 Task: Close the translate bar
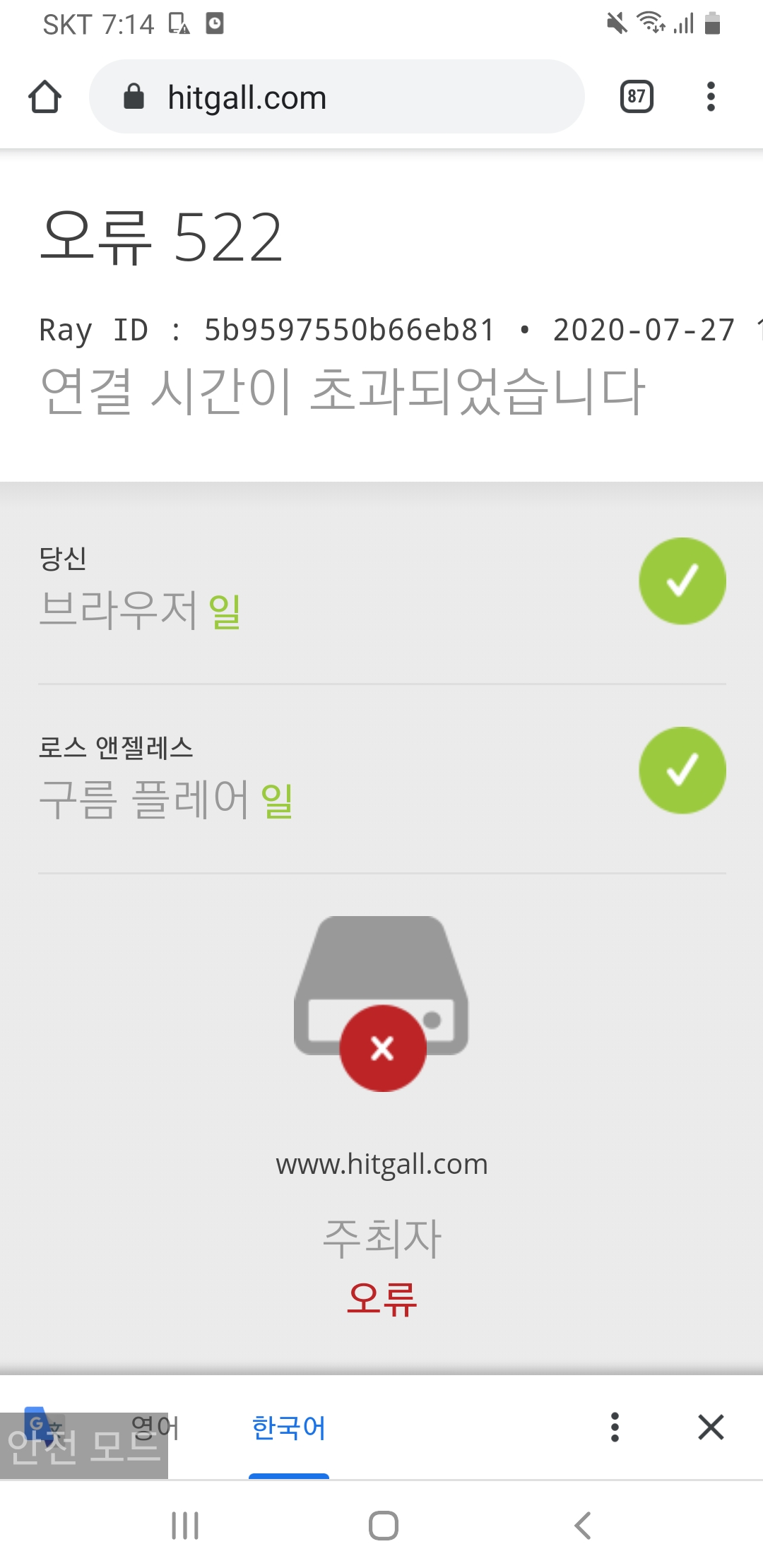(711, 1427)
